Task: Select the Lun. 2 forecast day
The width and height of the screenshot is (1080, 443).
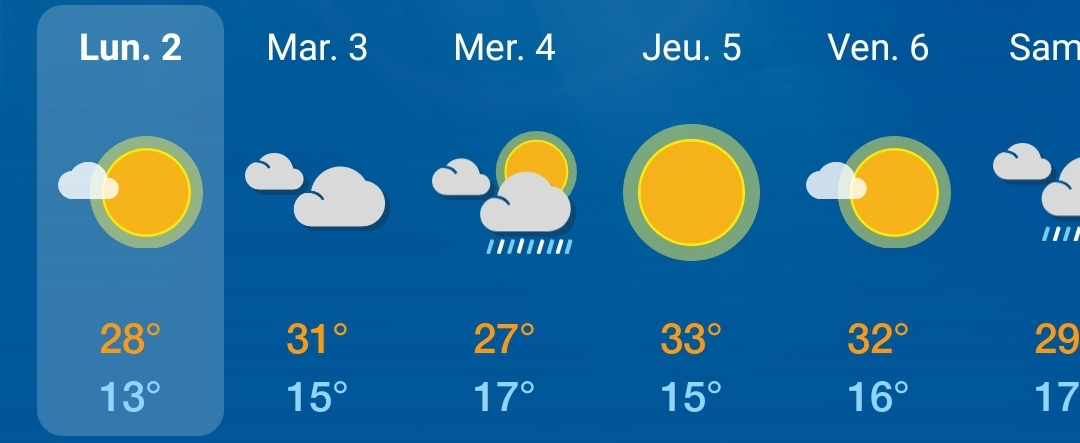Action: (x=130, y=220)
